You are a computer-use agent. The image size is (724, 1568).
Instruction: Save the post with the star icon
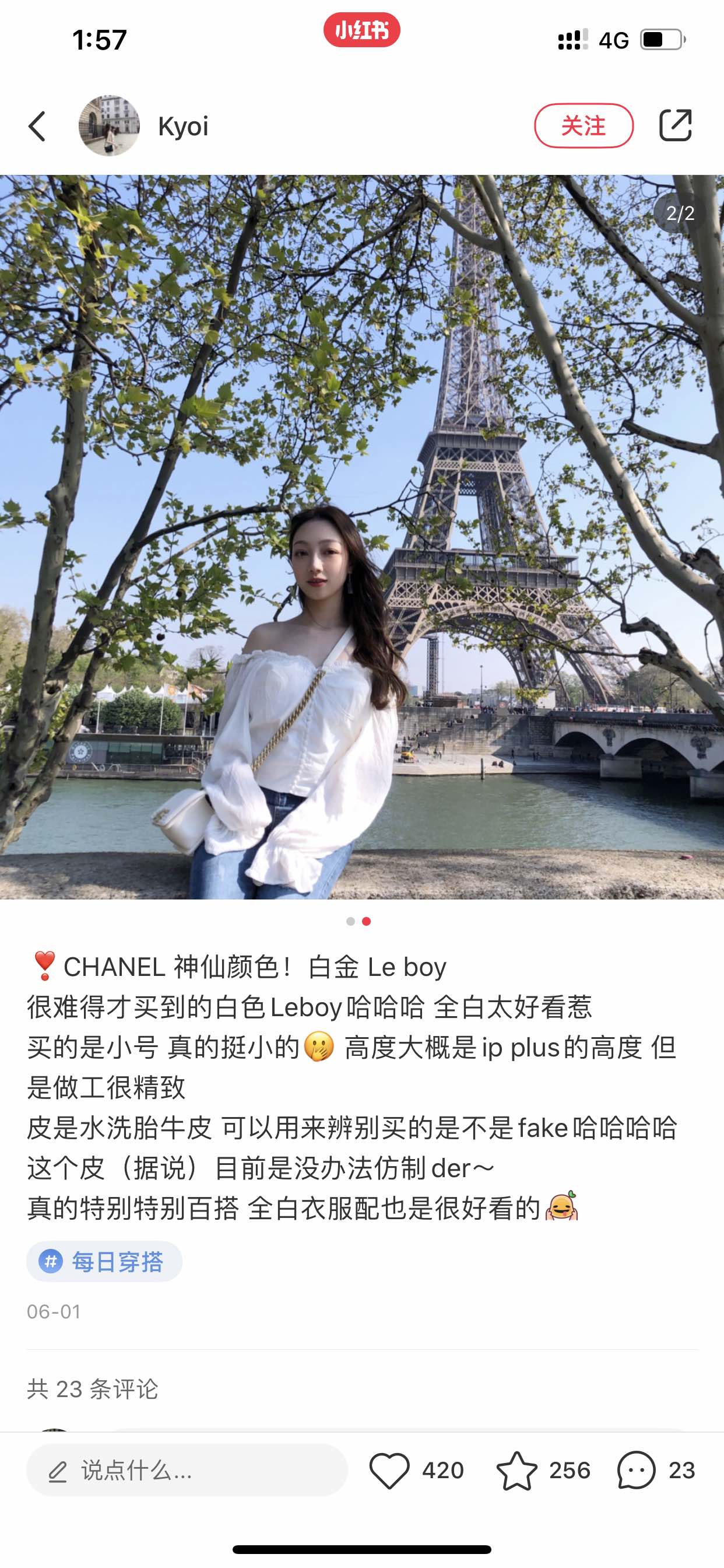[x=516, y=1470]
